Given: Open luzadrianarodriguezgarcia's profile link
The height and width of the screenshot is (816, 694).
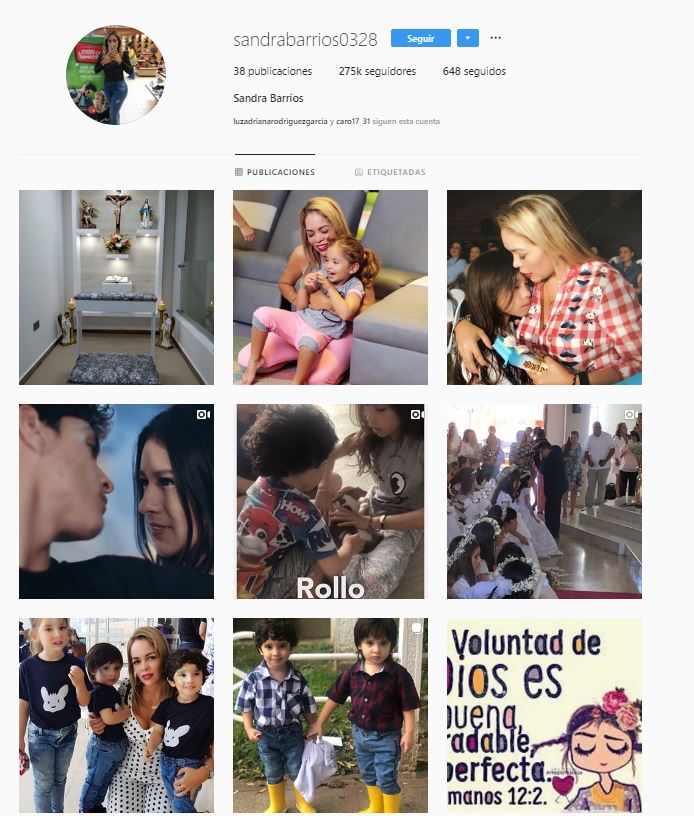Looking at the screenshot, I should click(x=280, y=122).
